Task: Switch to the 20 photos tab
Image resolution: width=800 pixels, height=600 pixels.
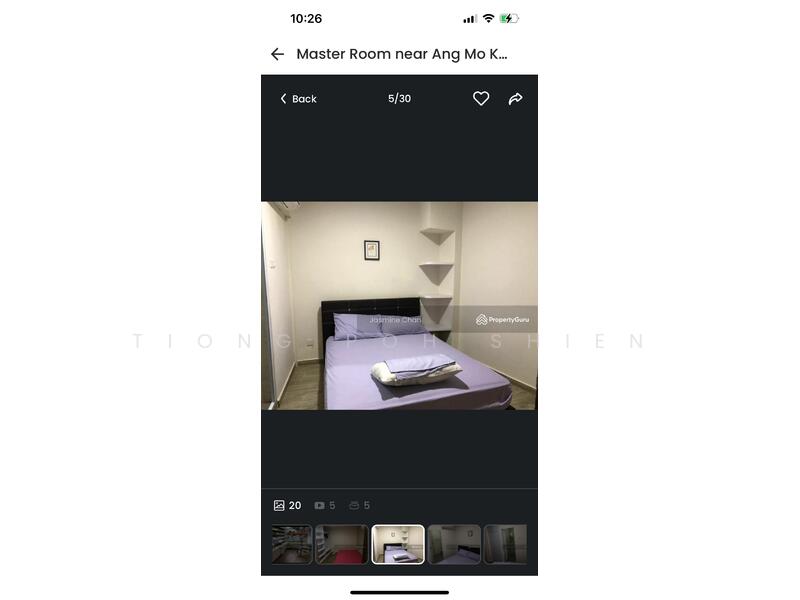Action: pos(287,506)
